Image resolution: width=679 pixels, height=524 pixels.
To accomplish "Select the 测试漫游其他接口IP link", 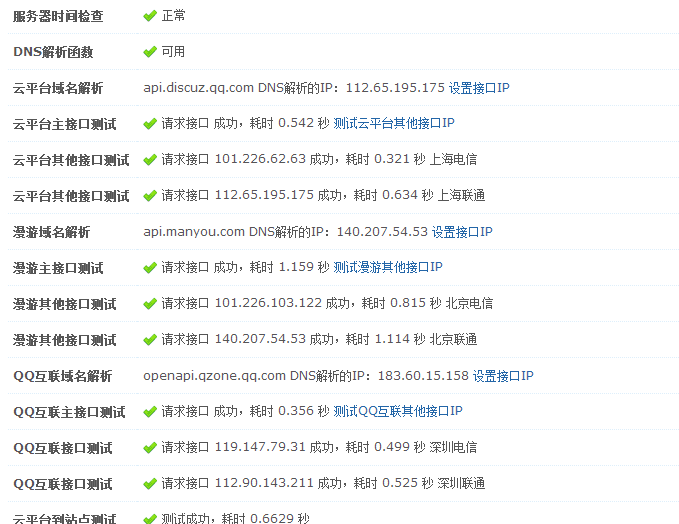I will 388,268.
